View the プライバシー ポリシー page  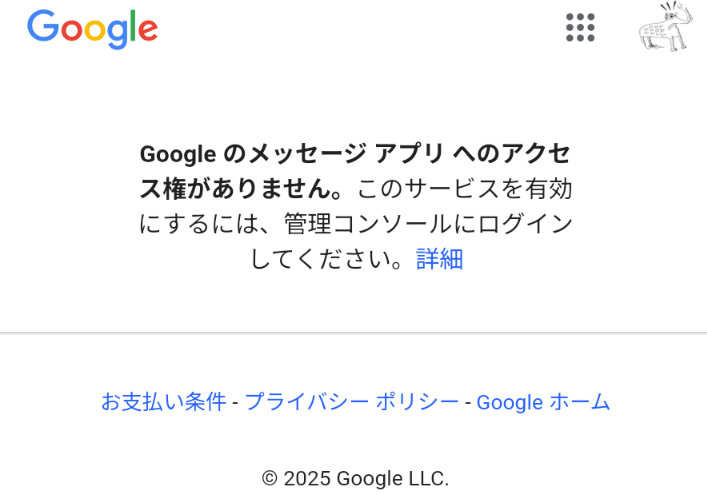click(351, 402)
